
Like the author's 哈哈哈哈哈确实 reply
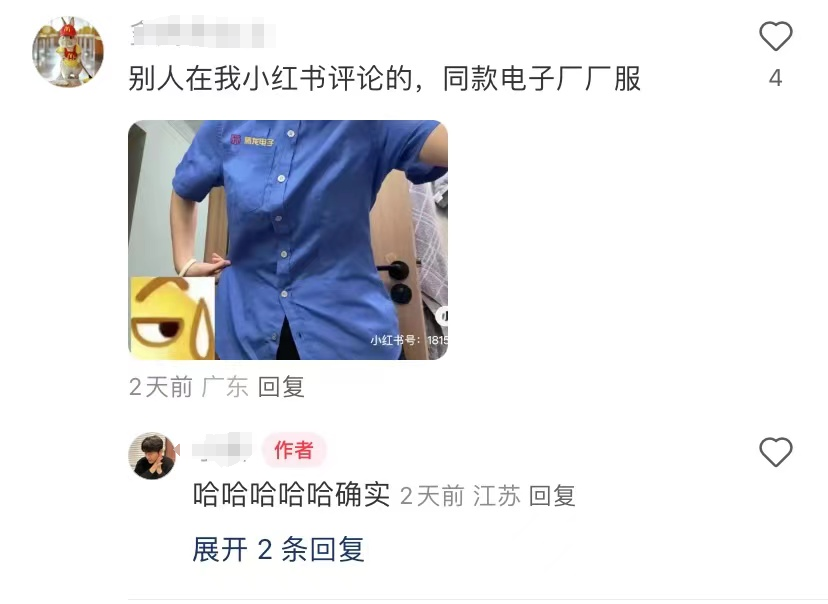pos(775,452)
